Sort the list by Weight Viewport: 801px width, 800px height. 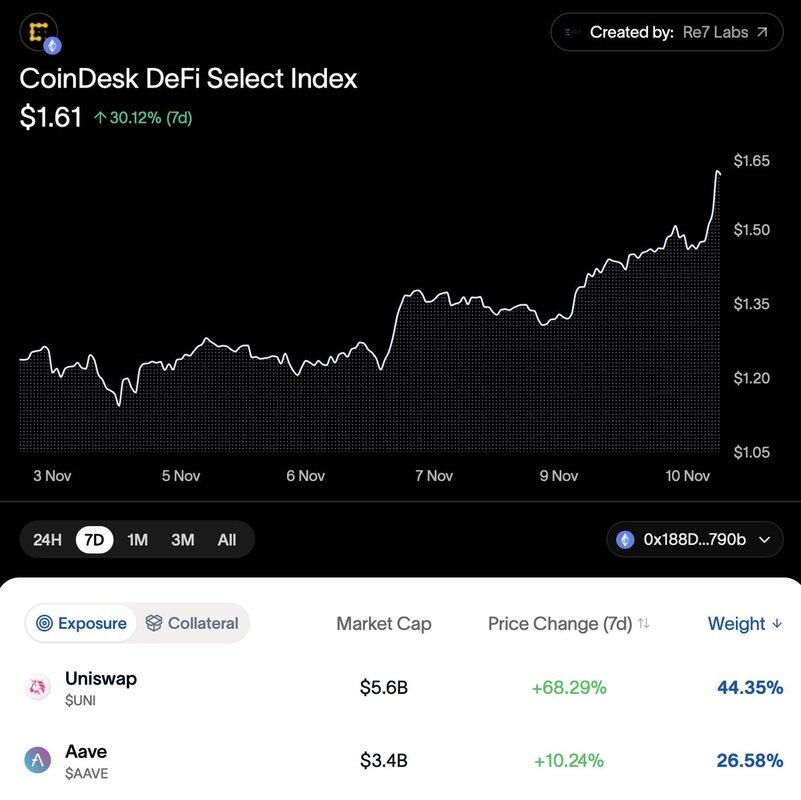point(744,624)
